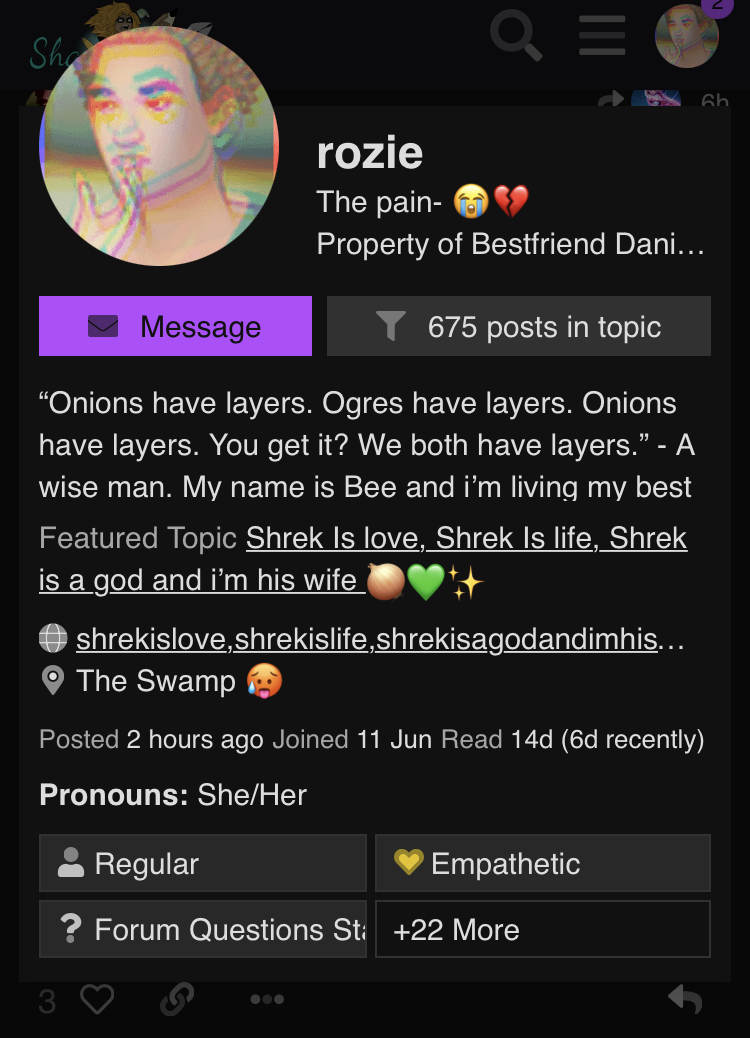Open rozie's large profile picture
This screenshot has height=1038, width=750.
(x=159, y=147)
